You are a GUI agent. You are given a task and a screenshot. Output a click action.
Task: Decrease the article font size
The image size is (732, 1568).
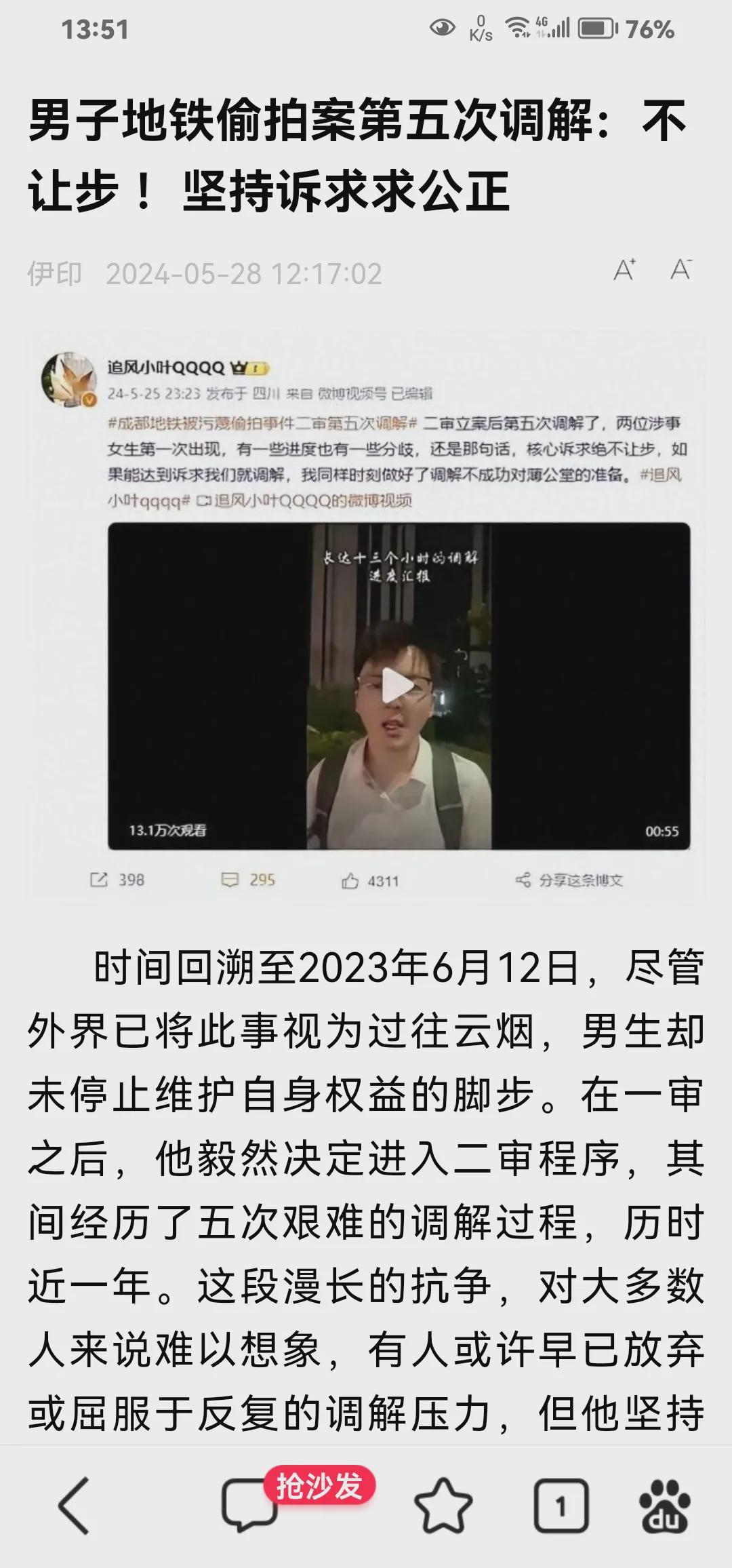[681, 270]
